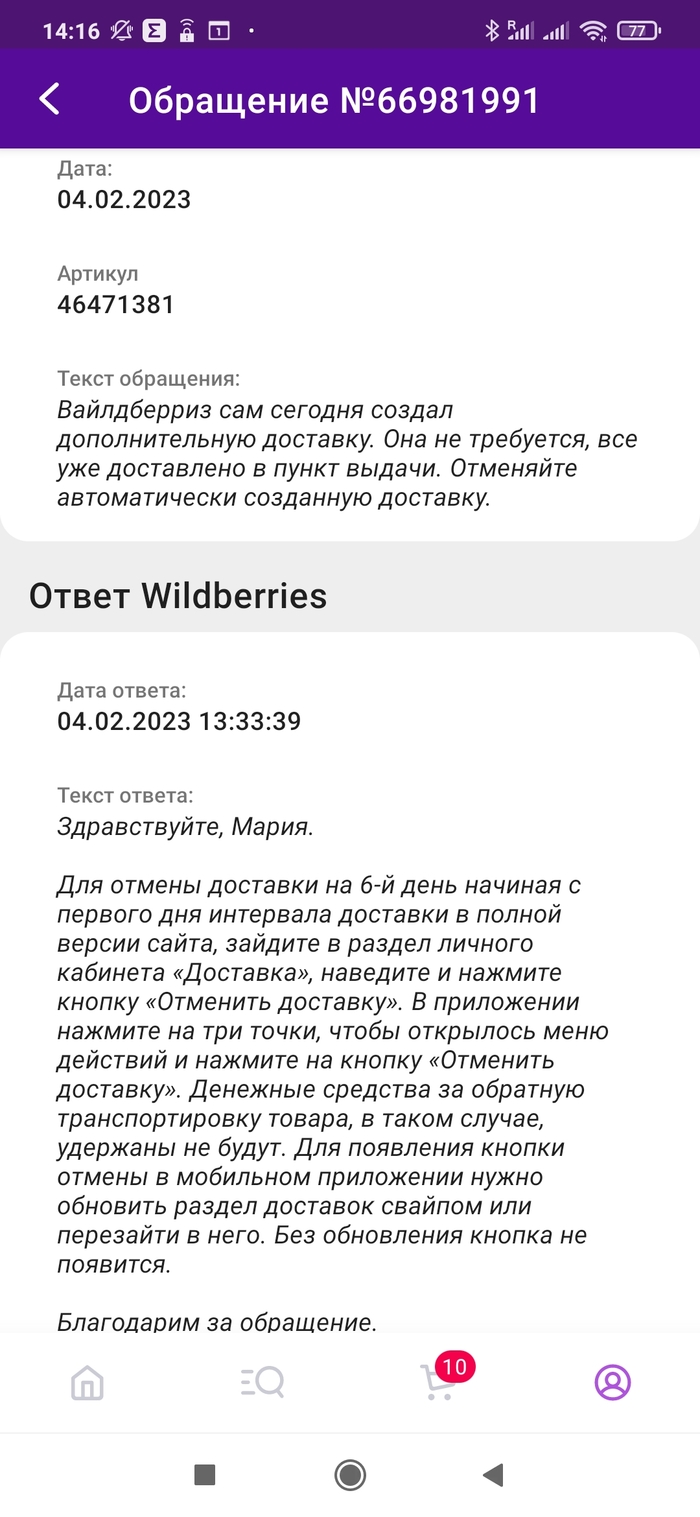Go back from appeal №66981991
Image resolution: width=700 pixels, height=1517 pixels.
coord(49,99)
